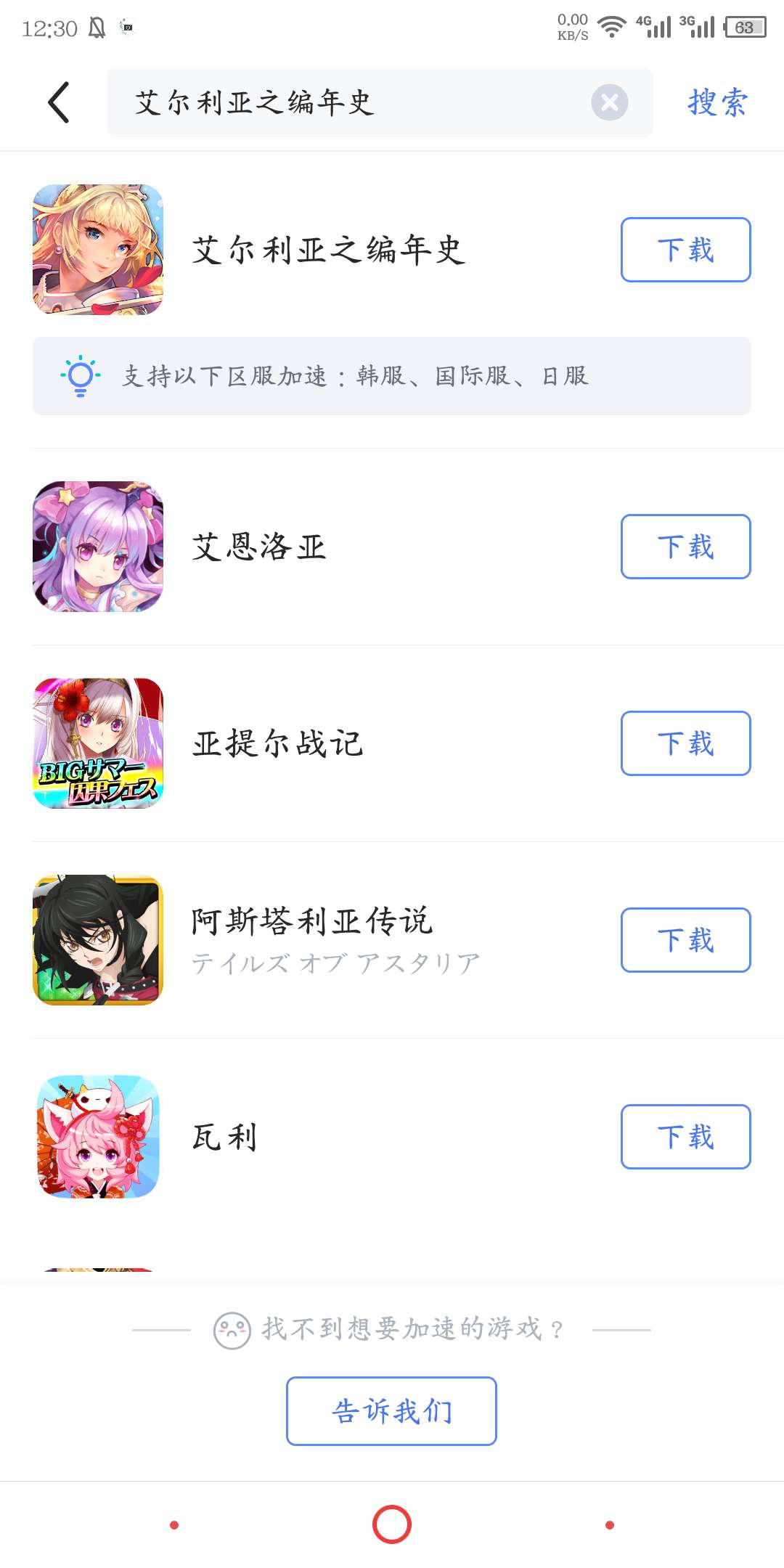This screenshot has height=1568, width=784.
Task: Clear the search text with the X
Action: click(x=609, y=102)
